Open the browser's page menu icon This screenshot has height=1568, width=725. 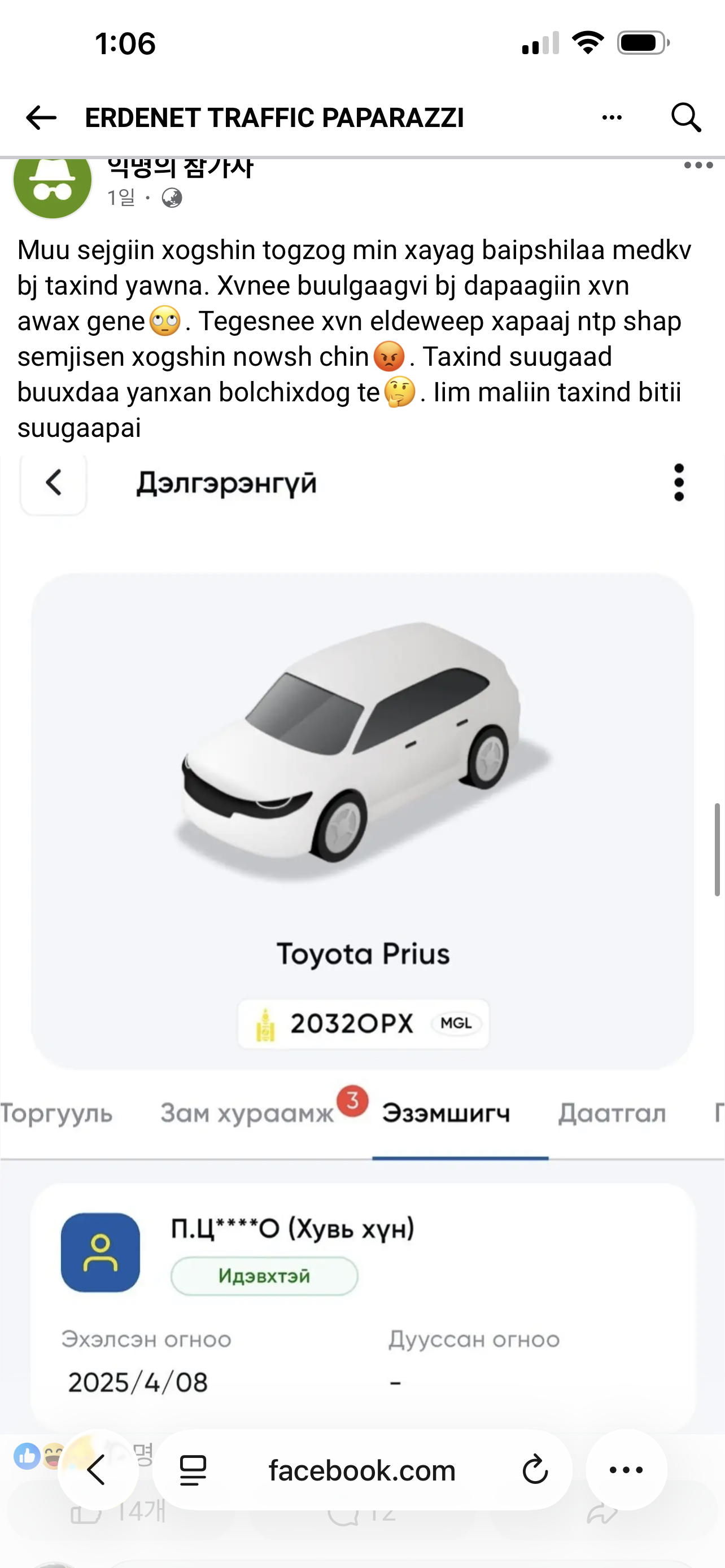[194, 1470]
